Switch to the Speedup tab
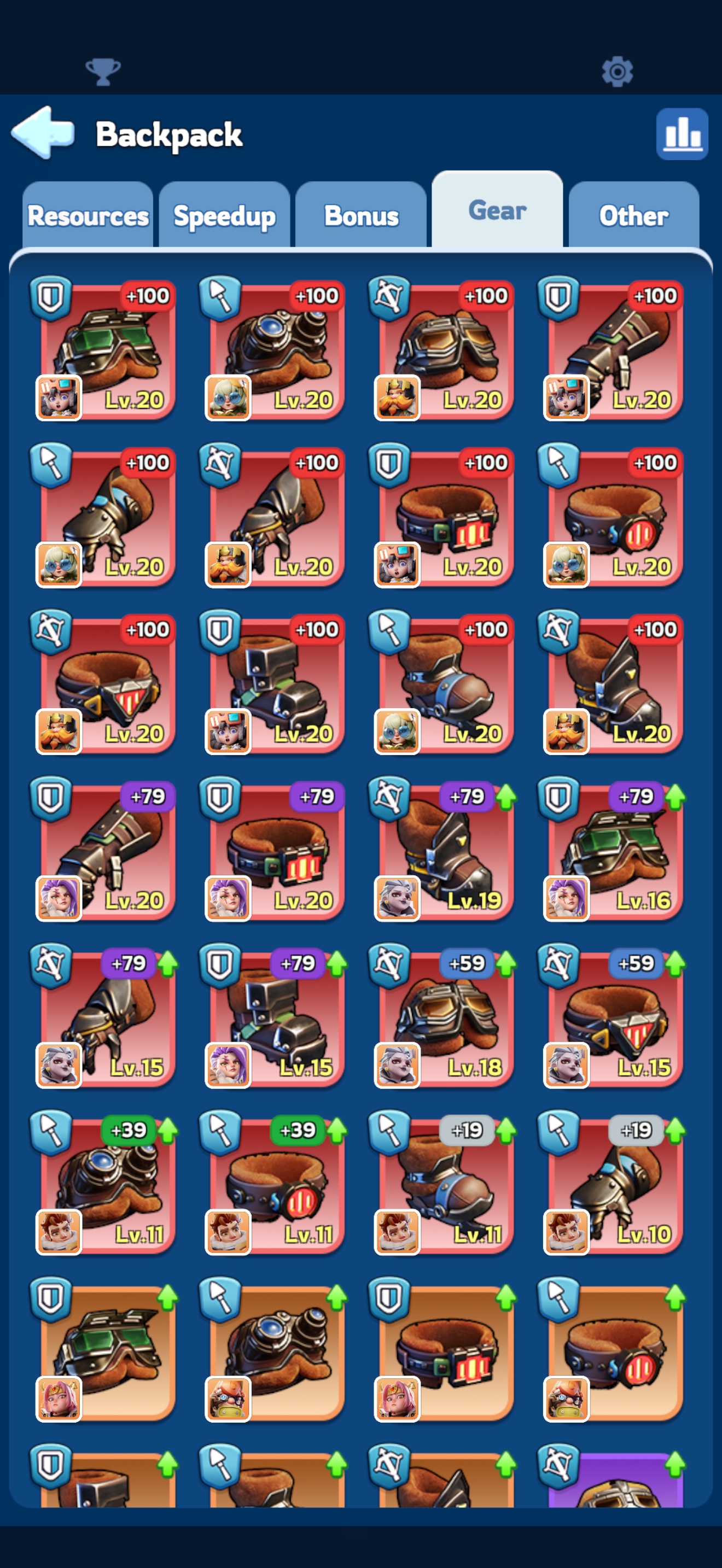 tap(224, 215)
